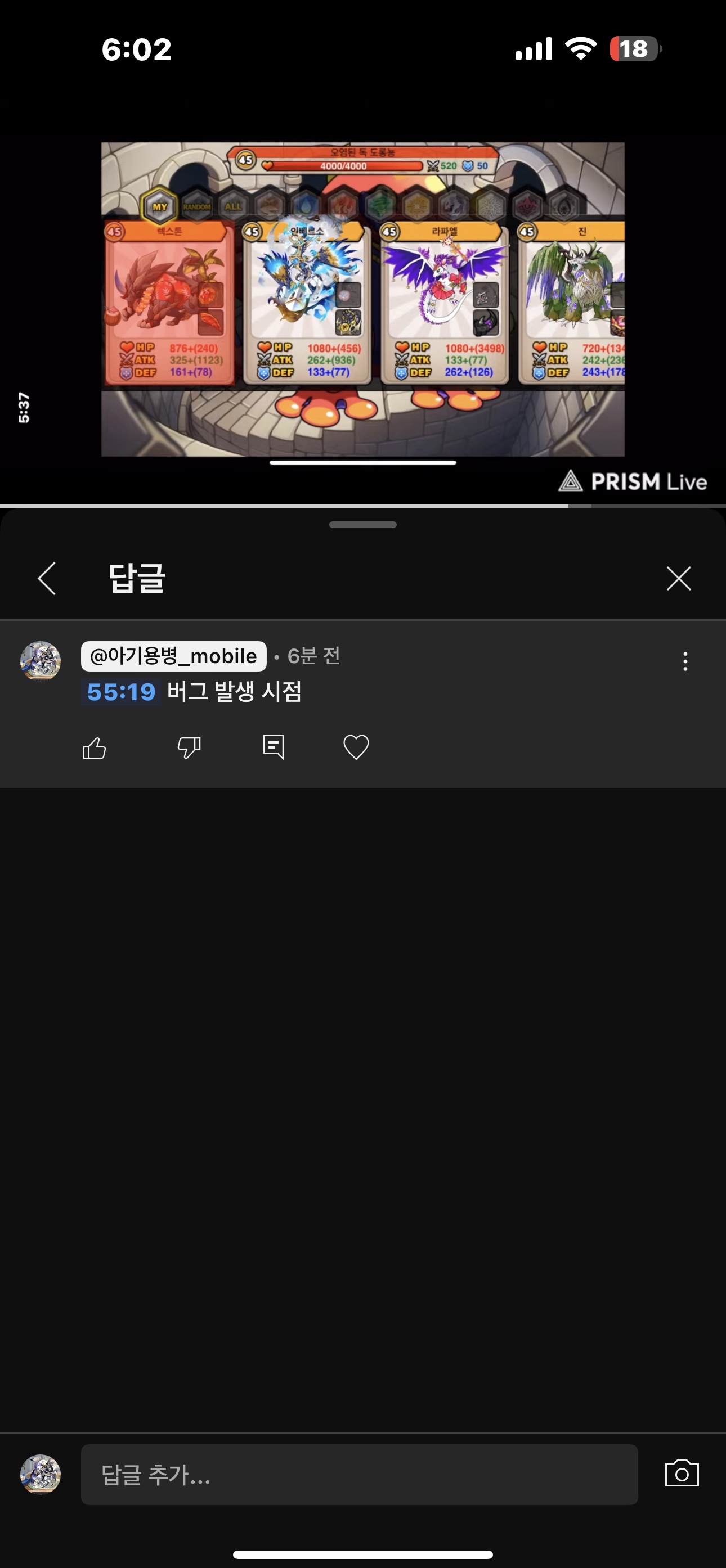Image resolution: width=726 pixels, height=1568 pixels.
Task: Tap the video player to show controls
Action: [x=363, y=298]
